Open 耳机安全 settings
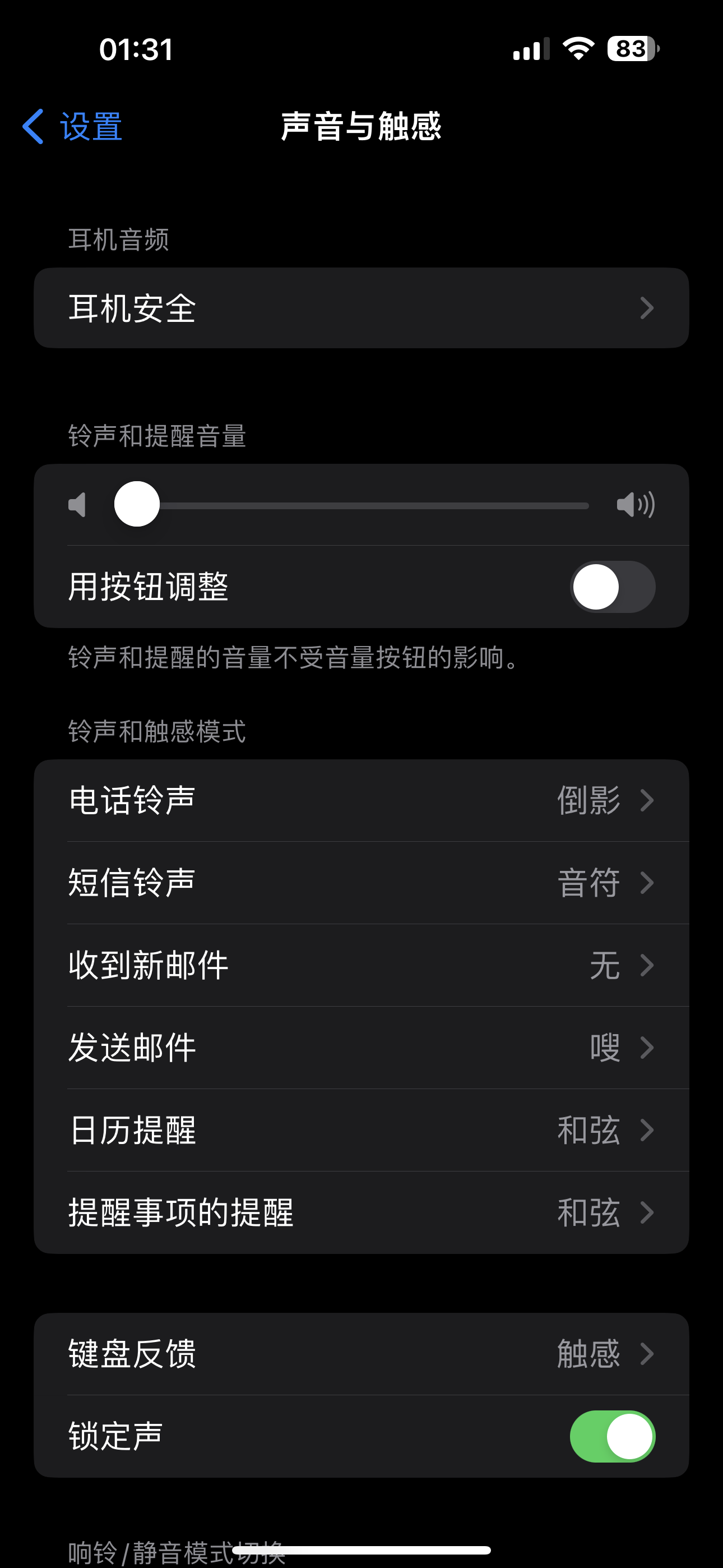Image resolution: width=723 pixels, height=1568 pixels. click(361, 308)
